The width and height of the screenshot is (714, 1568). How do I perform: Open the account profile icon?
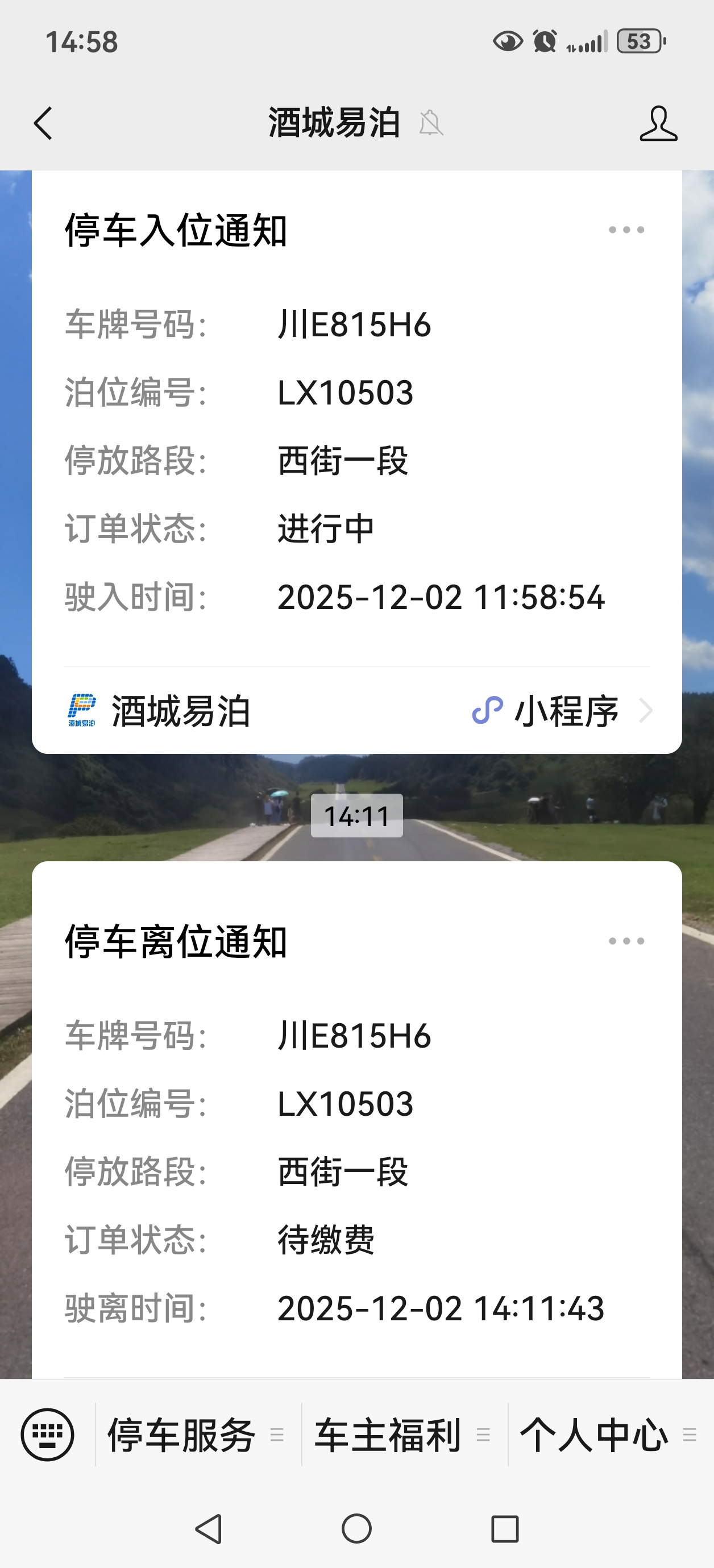coord(658,124)
